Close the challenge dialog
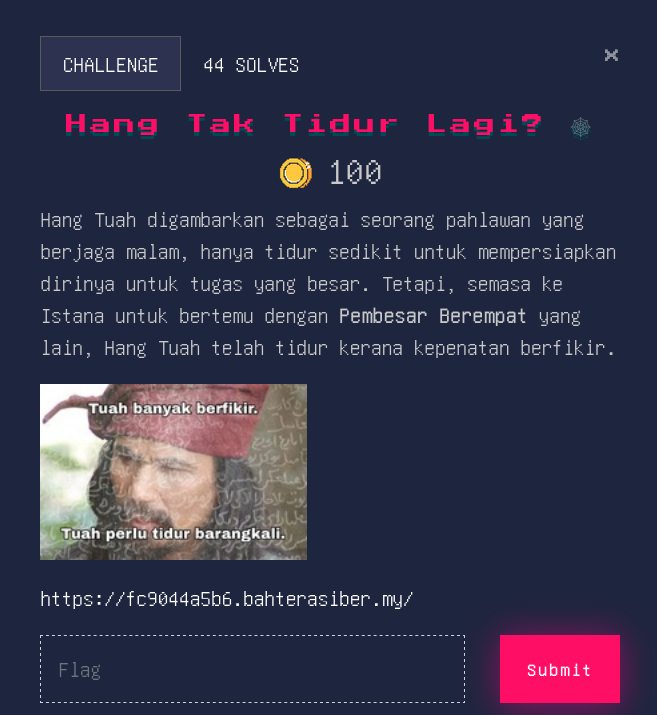Screen dimensions: 657x715 tap(611, 55)
